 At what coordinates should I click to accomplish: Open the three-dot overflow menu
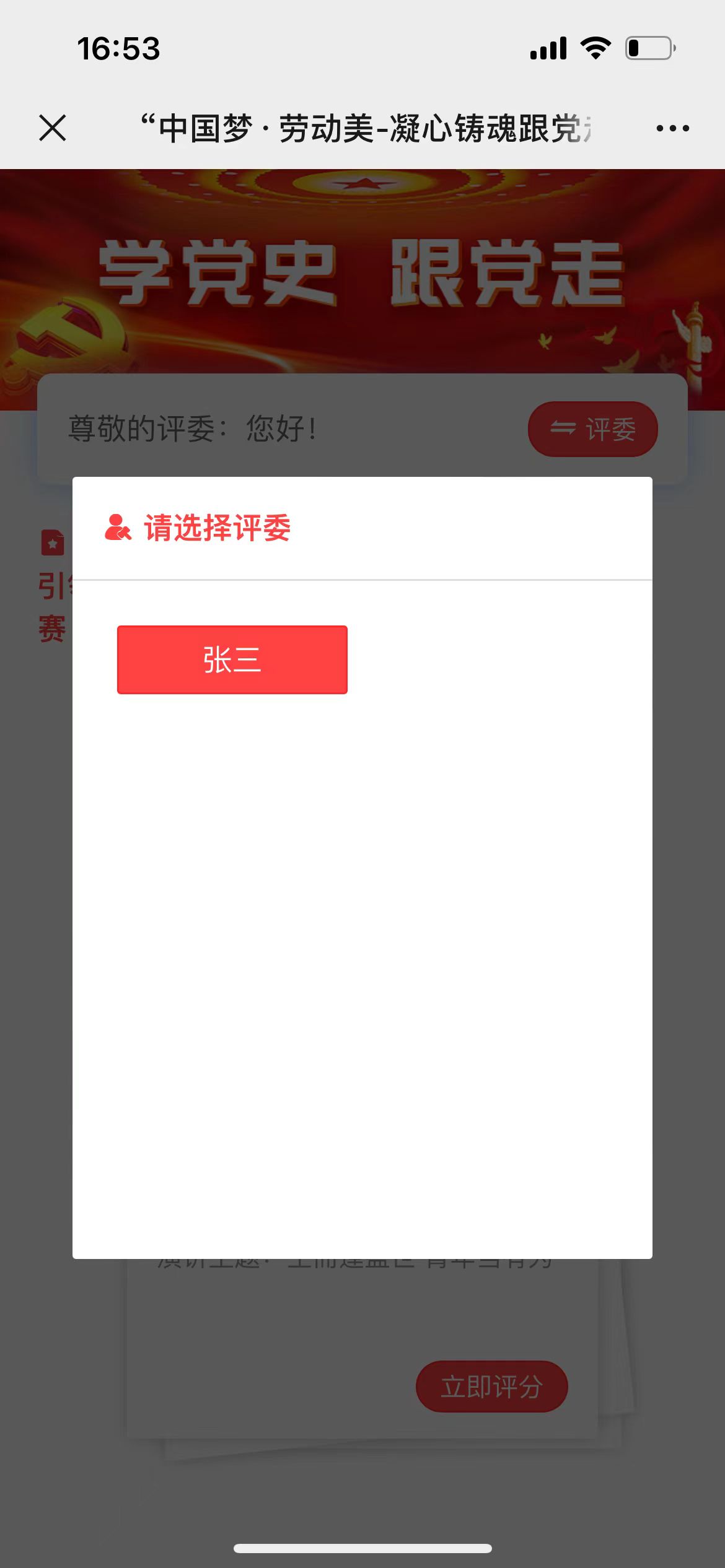click(672, 128)
